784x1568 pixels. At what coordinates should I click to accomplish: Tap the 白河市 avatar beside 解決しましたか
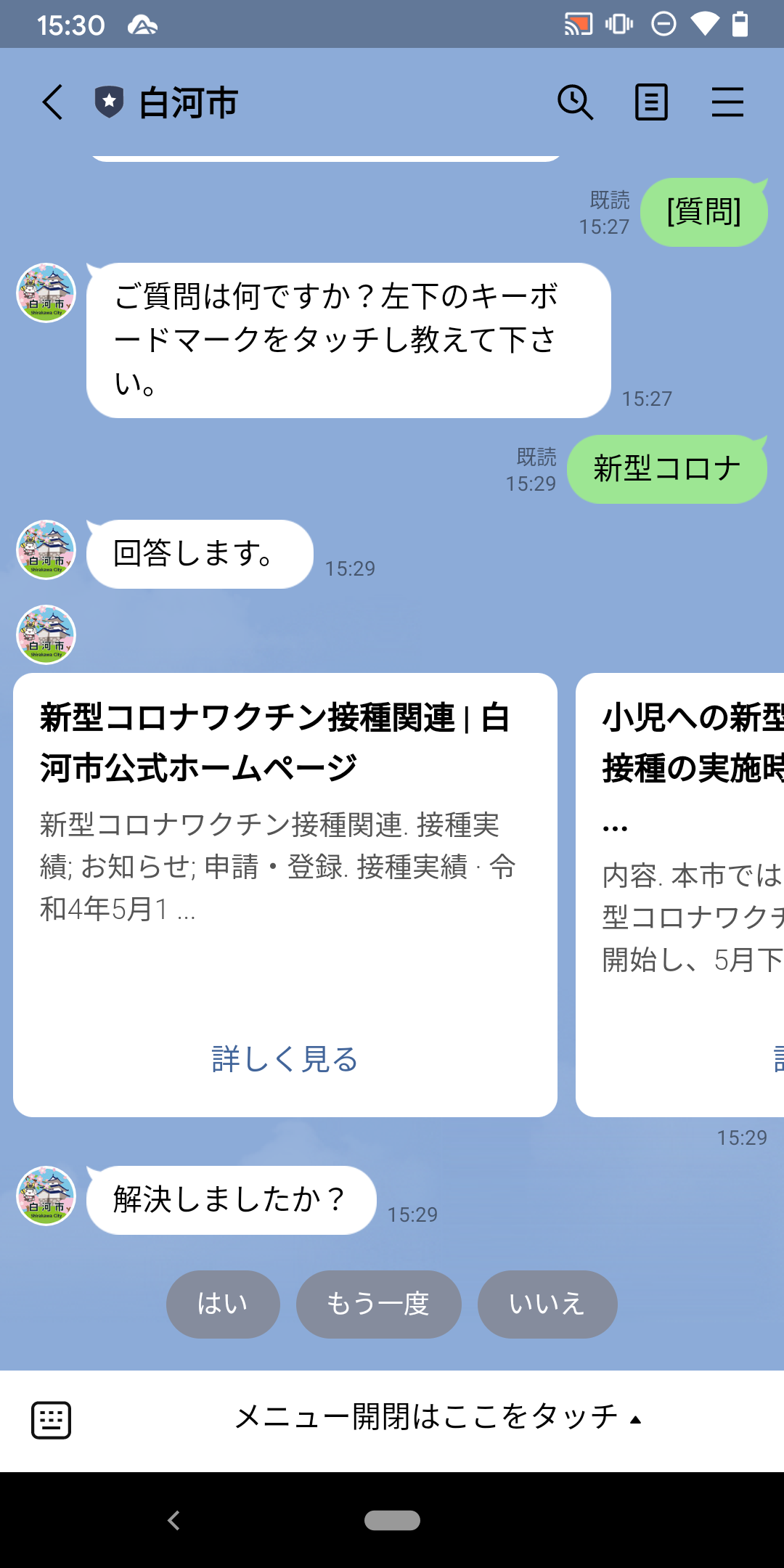[46, 1196]
